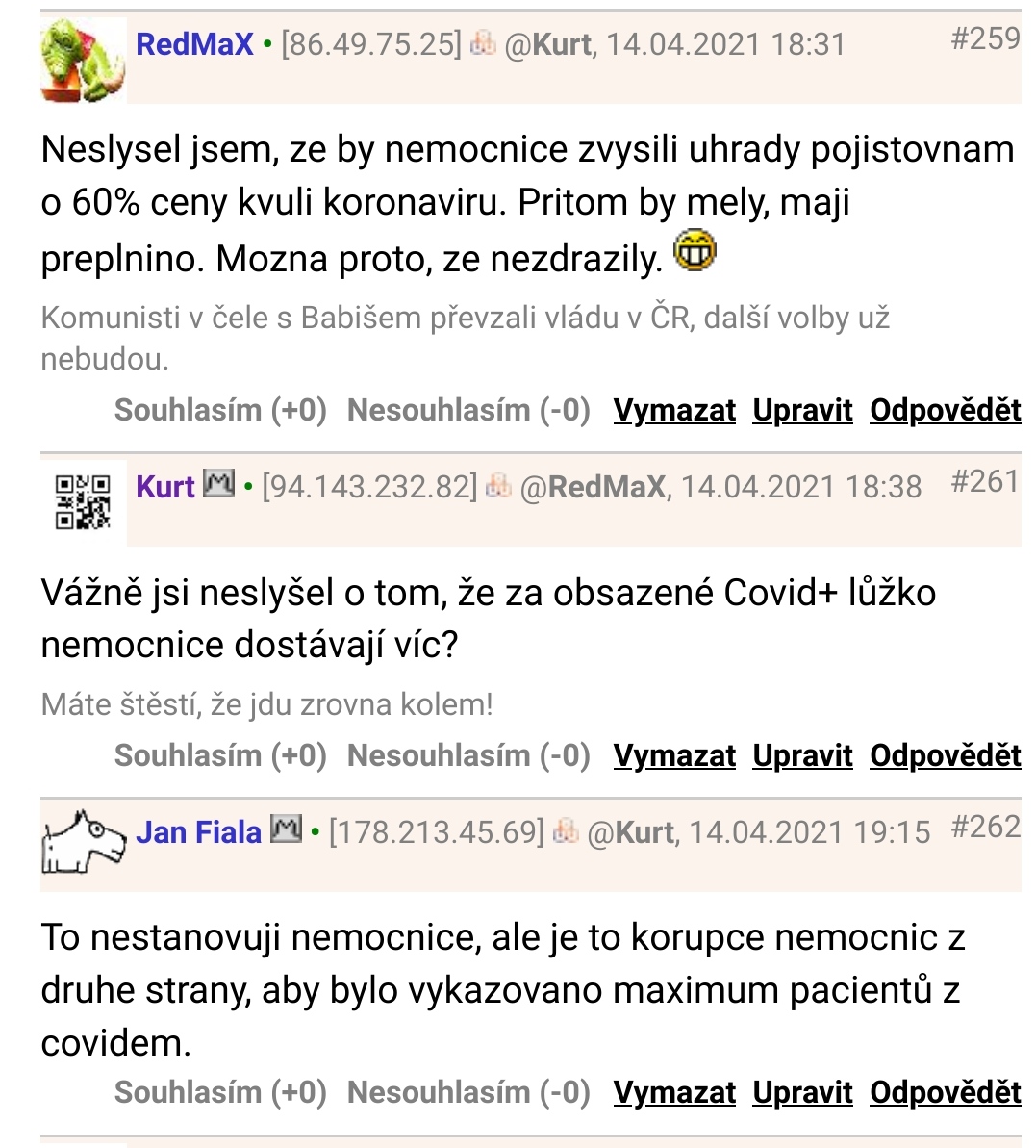Delete Jan Fiala's comment with Vymazat
The image size is (1036, 1148).
coord(674,1092)
